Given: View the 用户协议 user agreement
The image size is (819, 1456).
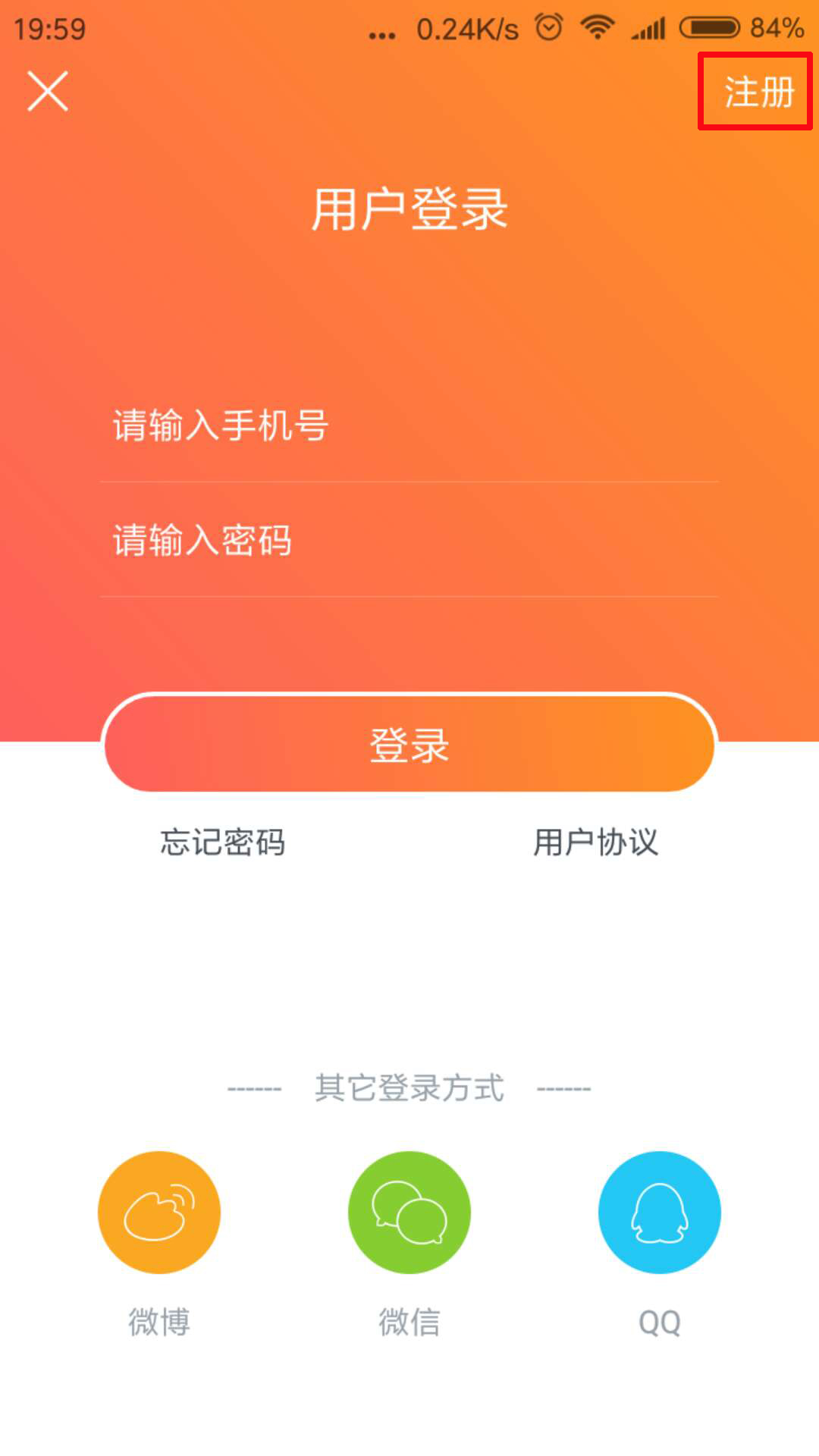Looking at the screenshot, I should coord(596,843).
